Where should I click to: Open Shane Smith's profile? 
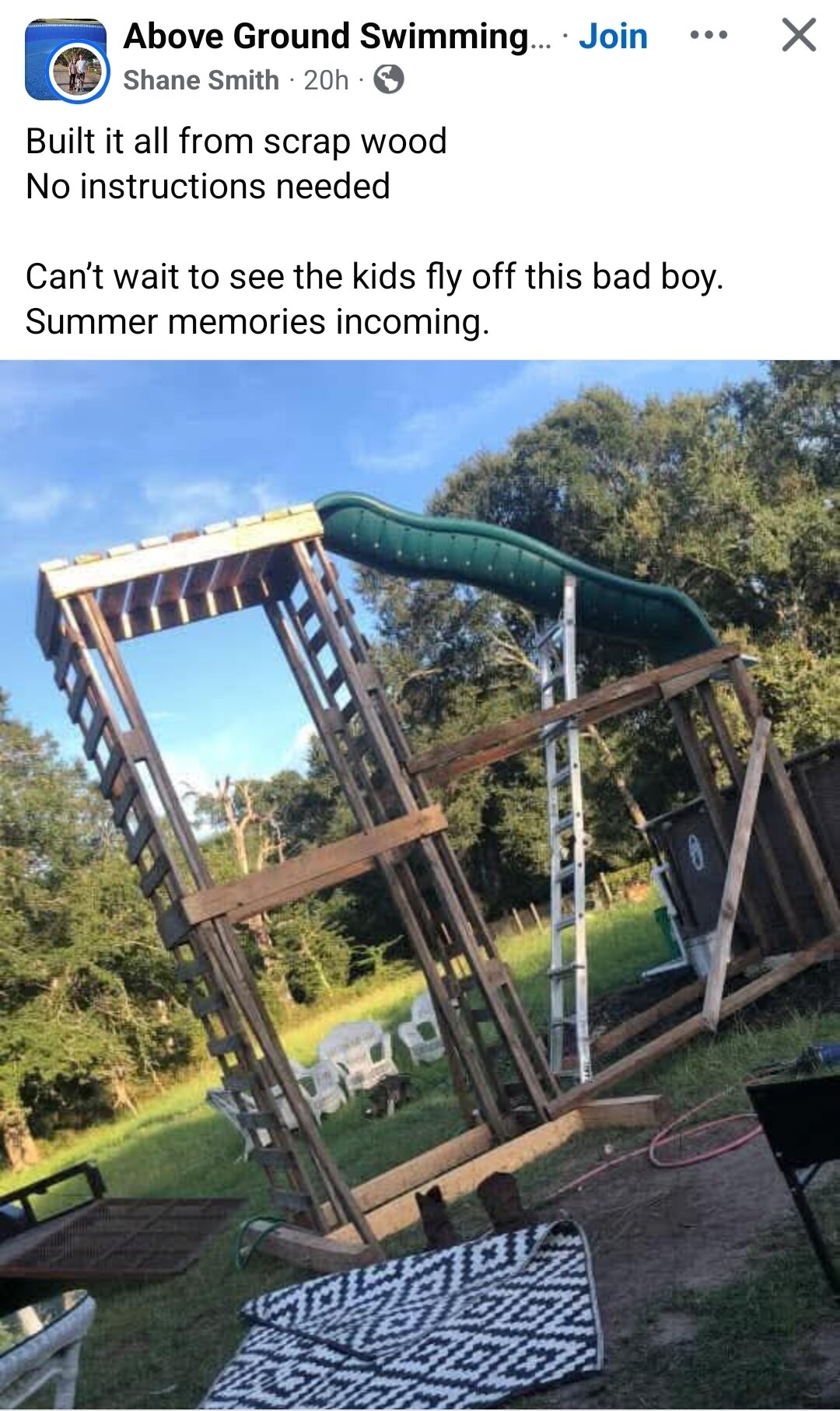(201, 80)
